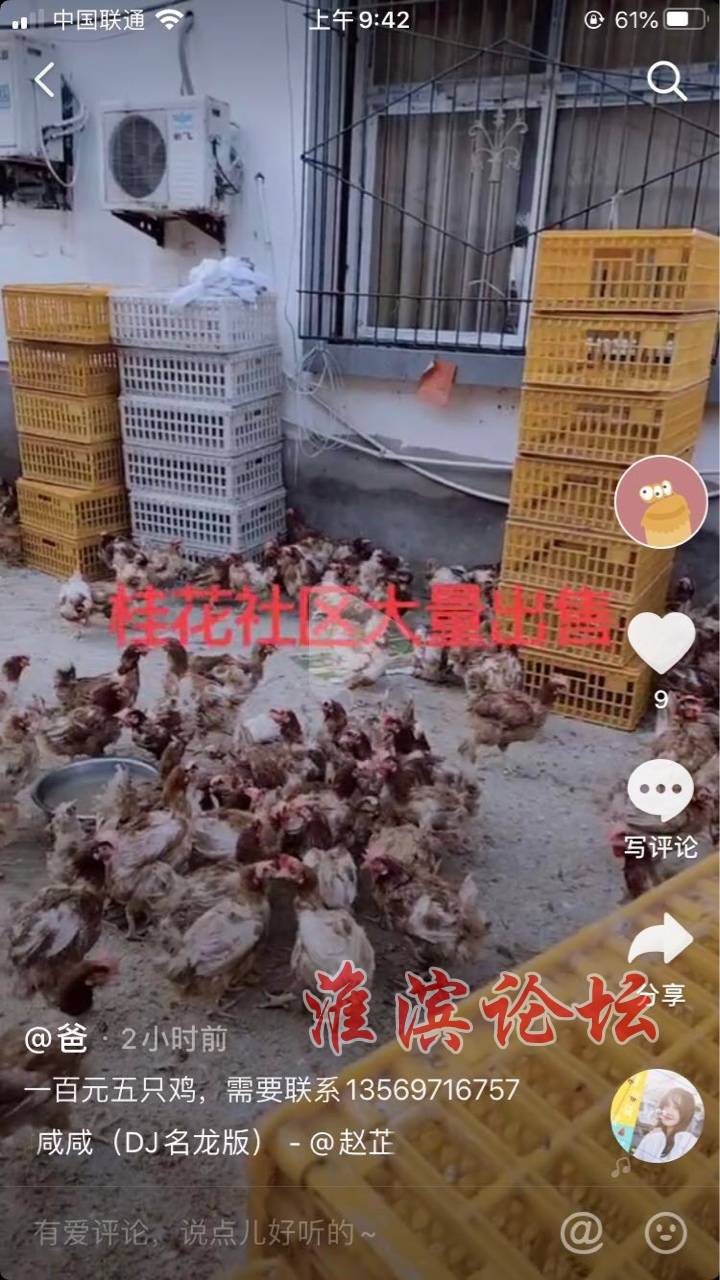Viewport: 720px width, 1280px height.
Task: Mention someone with the @ icon
Action: point(581,1233)
